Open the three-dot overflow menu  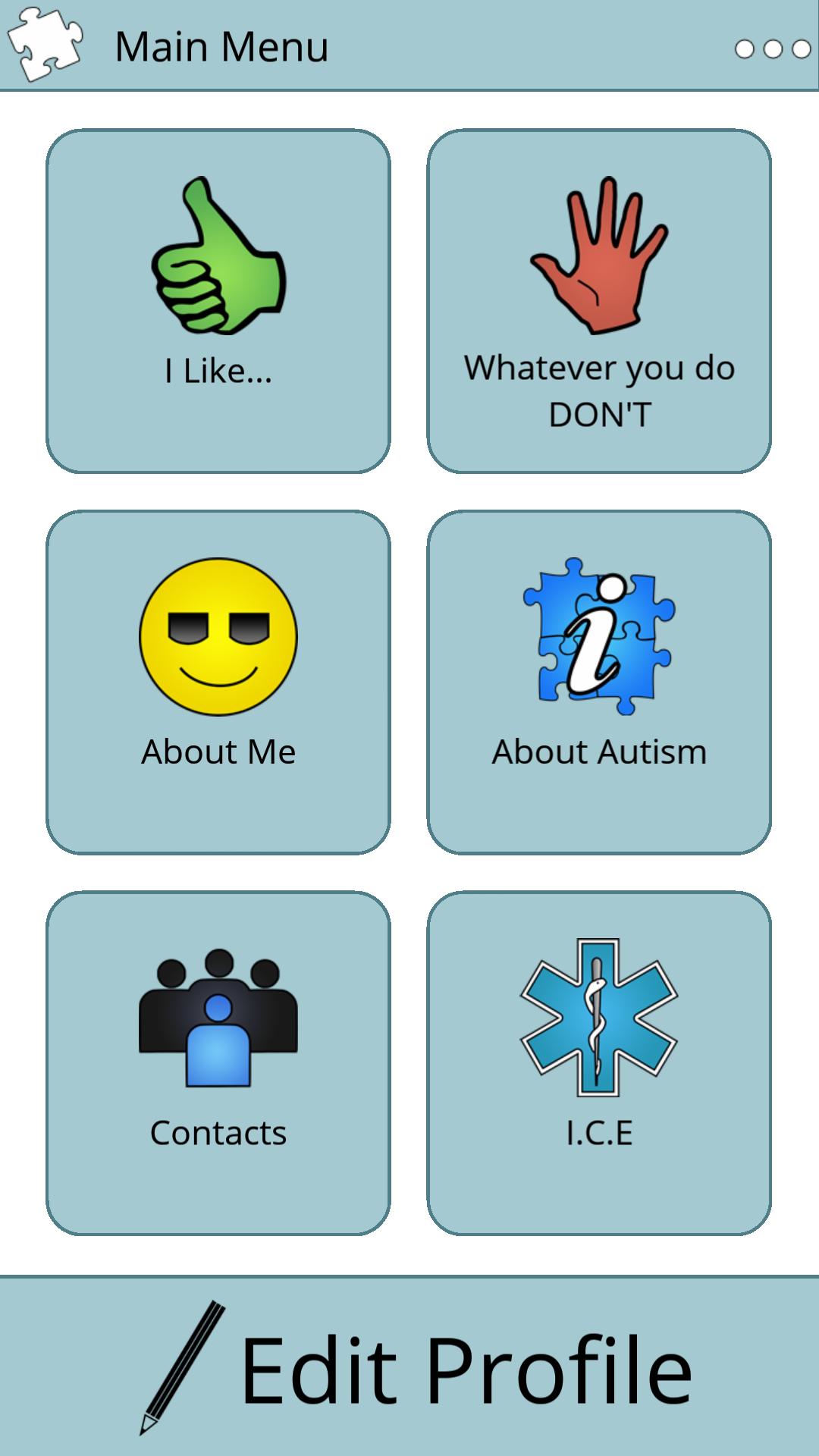tap(773, 49)
